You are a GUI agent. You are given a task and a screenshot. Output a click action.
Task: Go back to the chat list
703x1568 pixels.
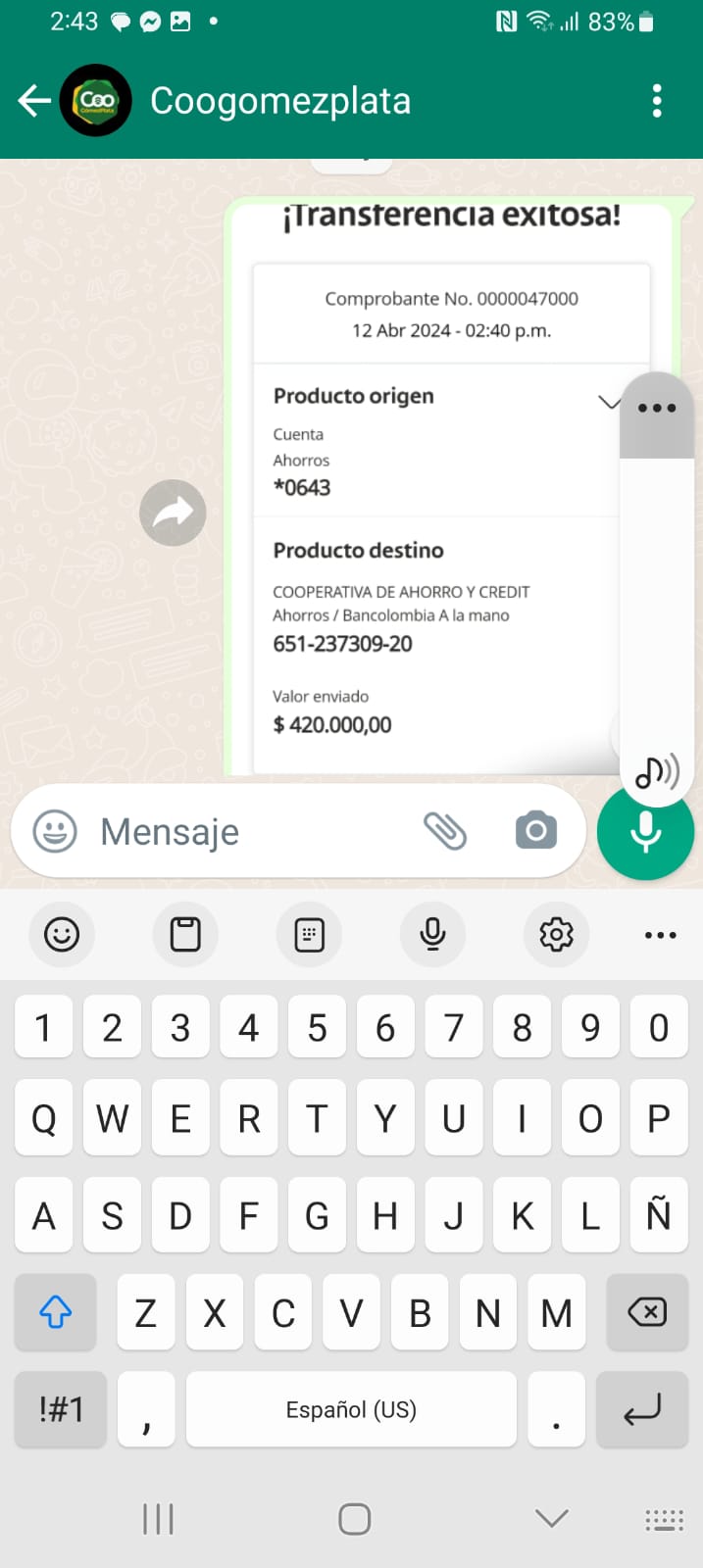click(33, 100)
